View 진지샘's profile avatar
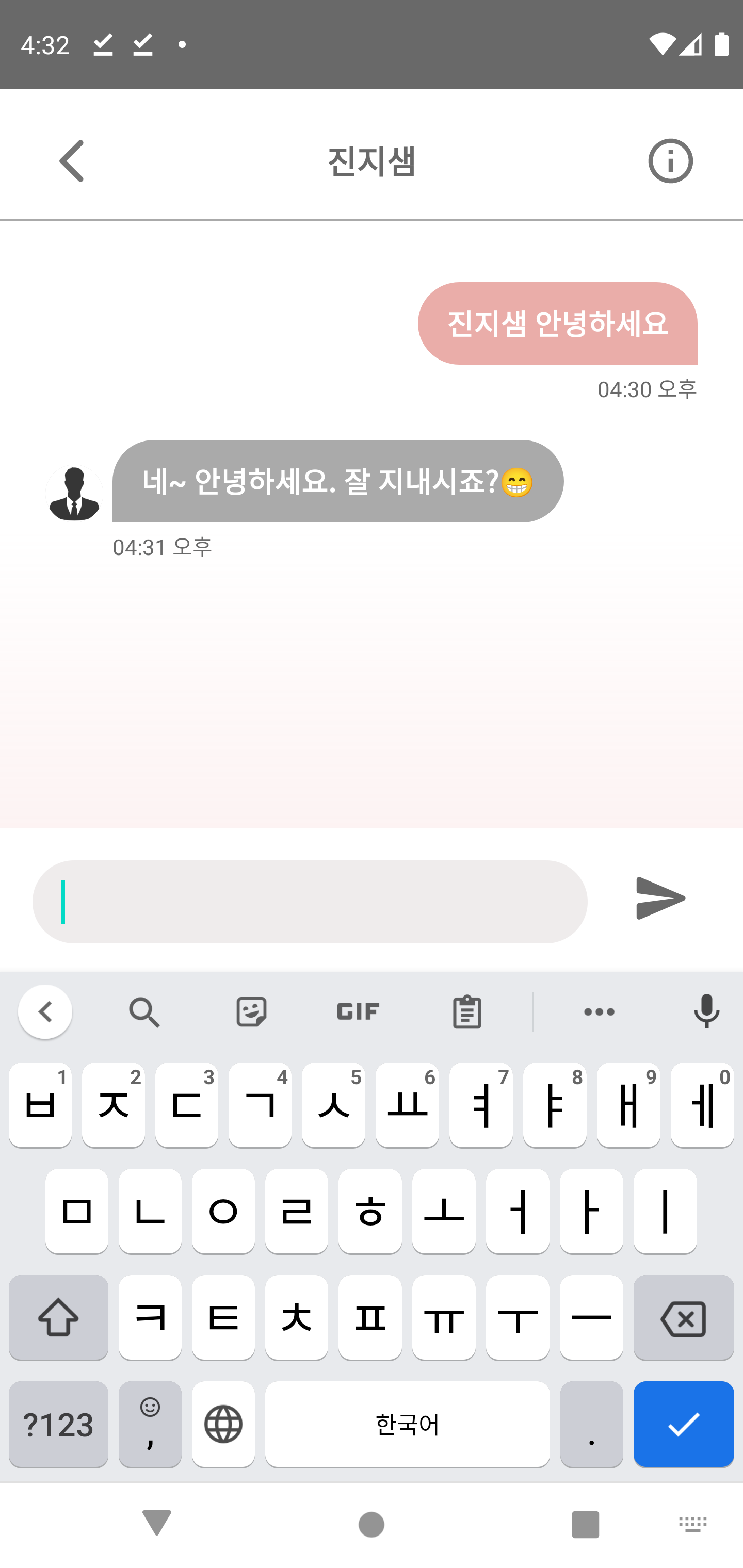The image size is (743, 1568). coord(74,493)
